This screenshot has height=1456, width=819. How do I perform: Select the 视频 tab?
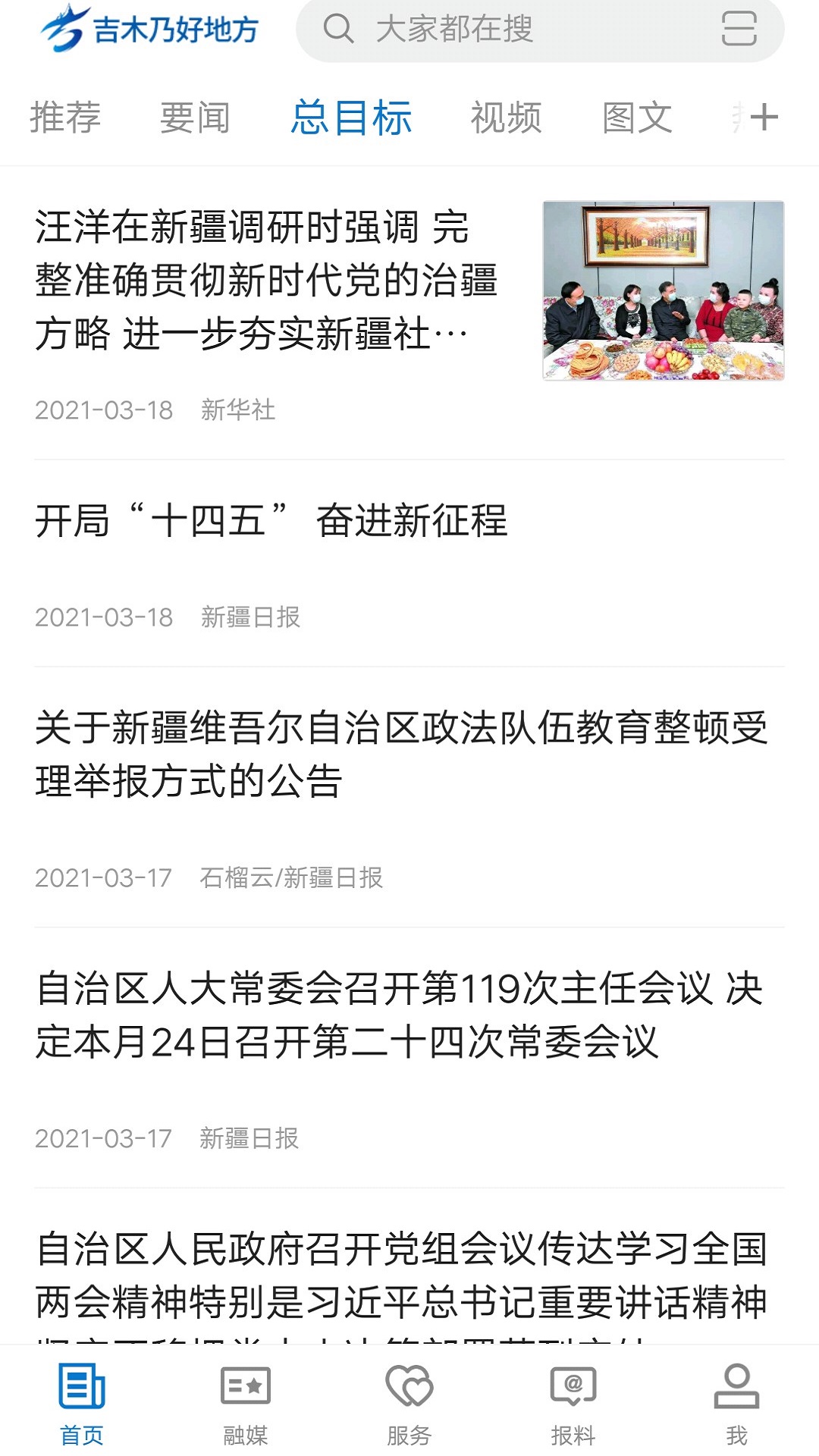tap(506, 118)
